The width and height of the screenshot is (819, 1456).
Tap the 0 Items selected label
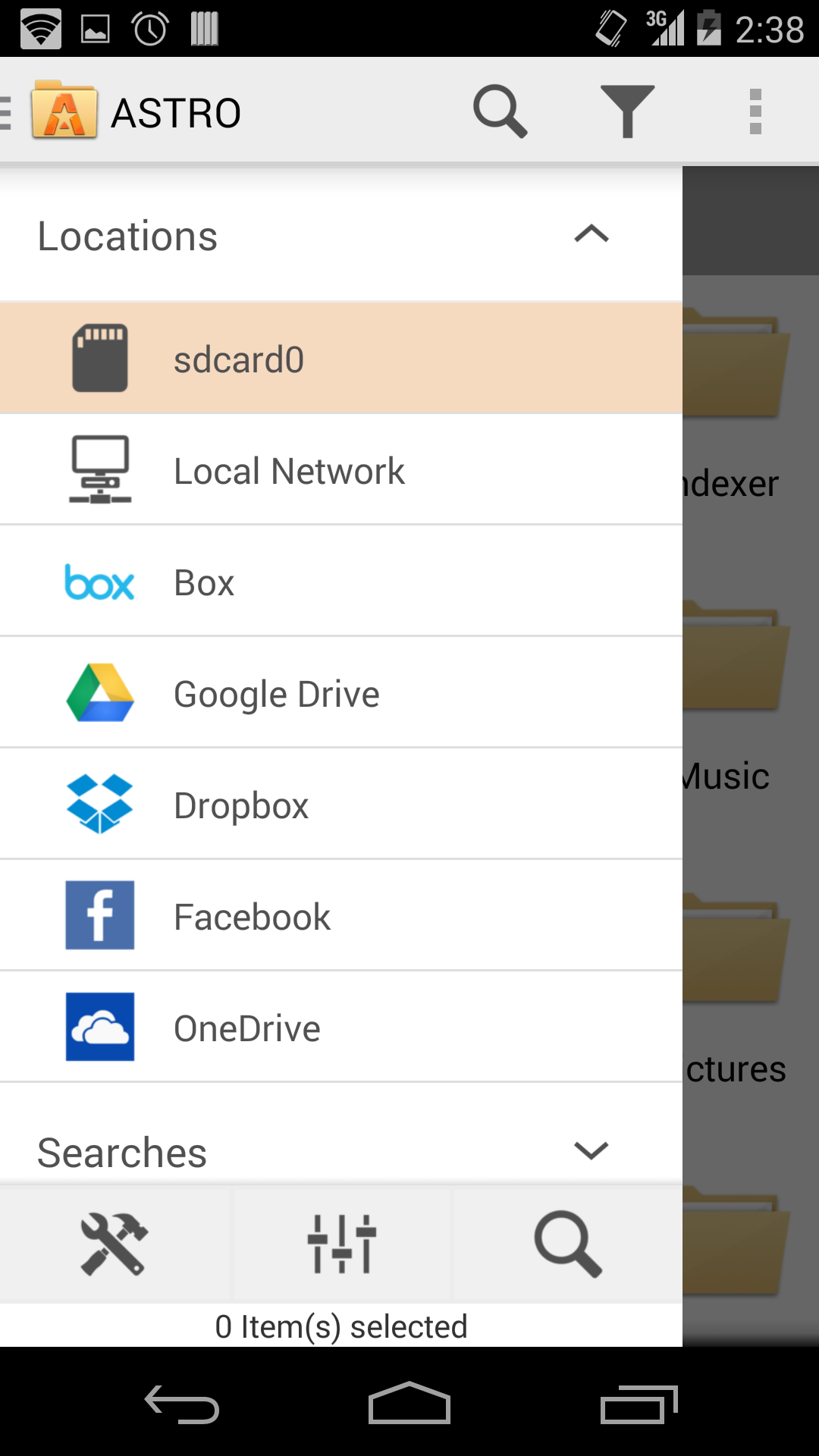click(341, 1326)
